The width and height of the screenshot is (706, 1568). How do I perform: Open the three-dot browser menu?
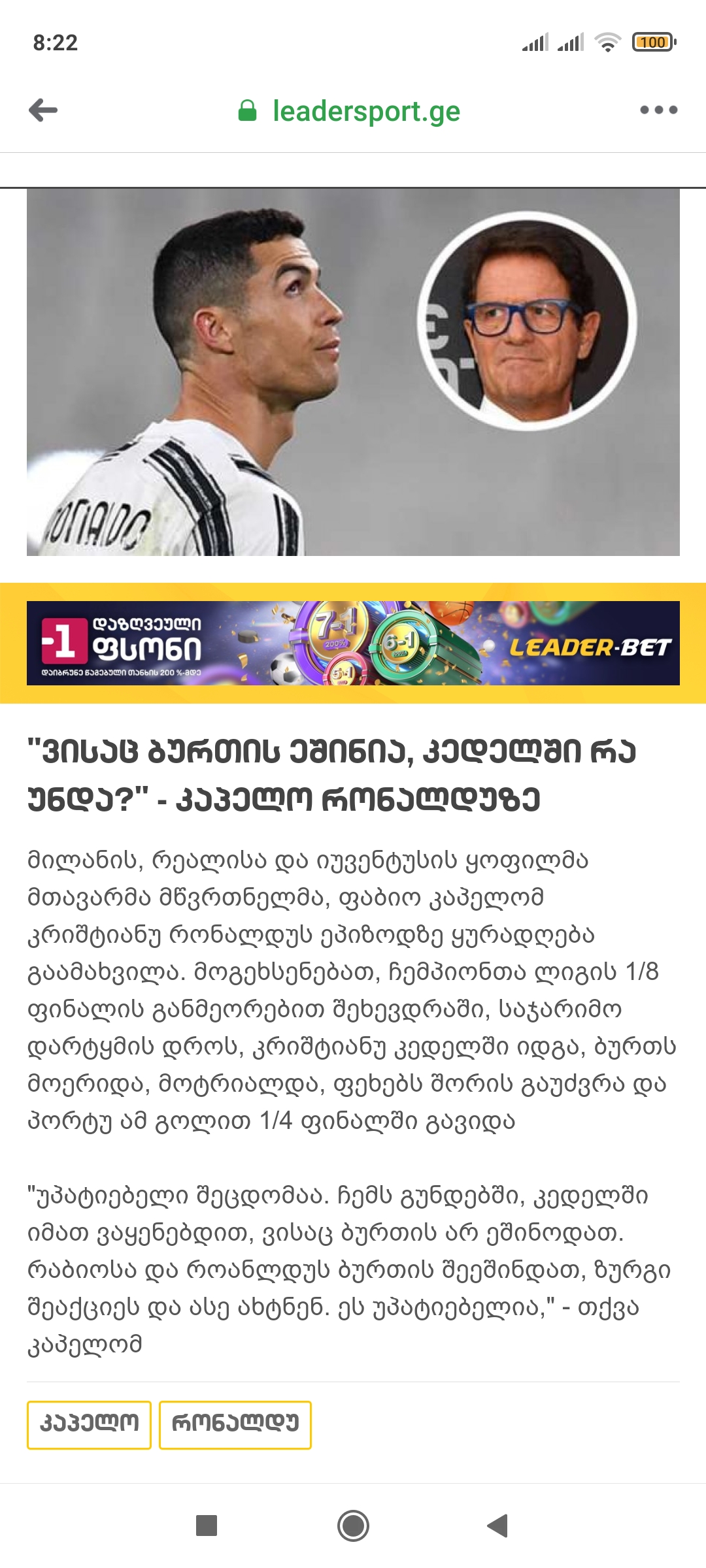click(x=658, y=110)
